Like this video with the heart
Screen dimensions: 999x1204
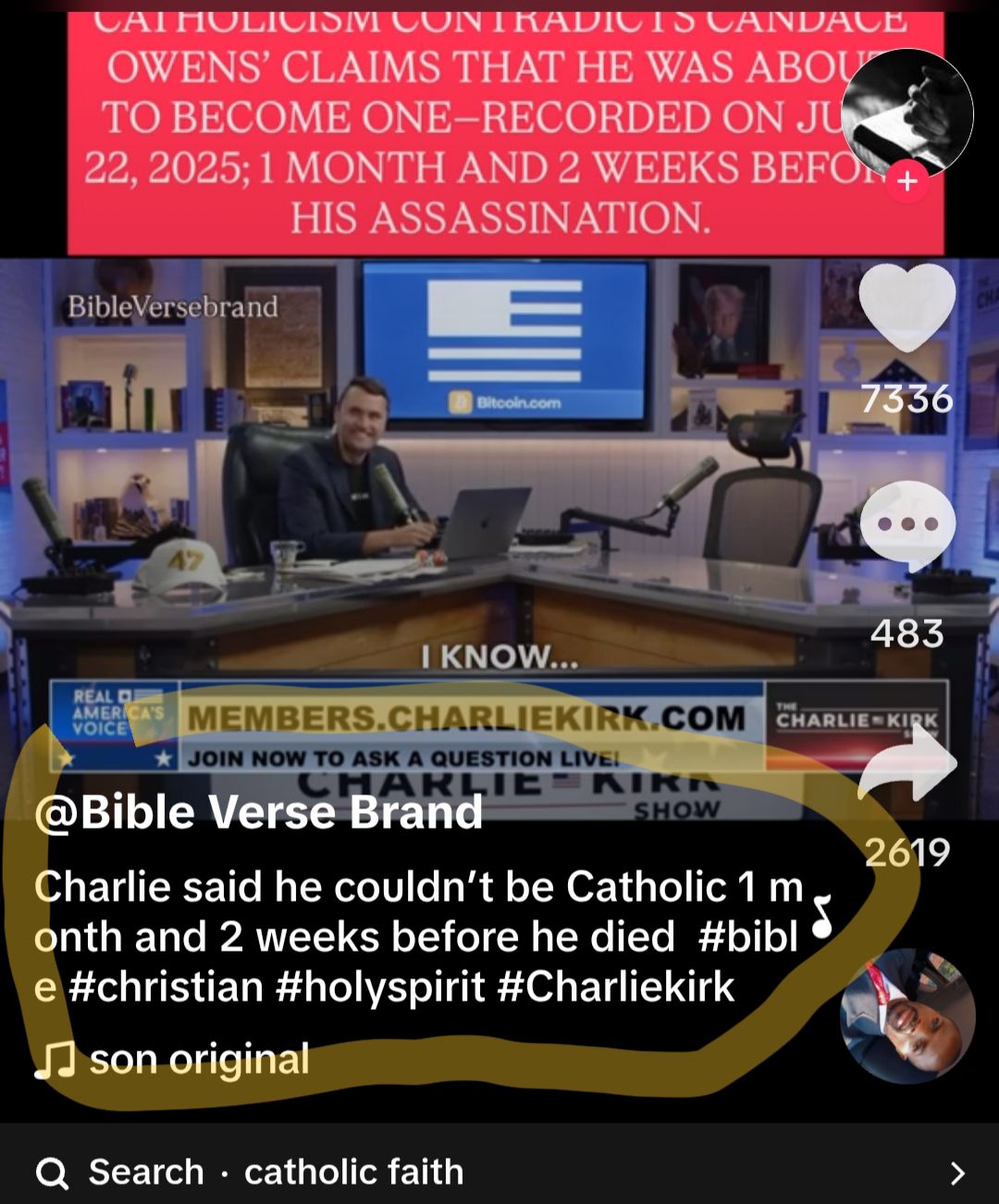point(906,308)
